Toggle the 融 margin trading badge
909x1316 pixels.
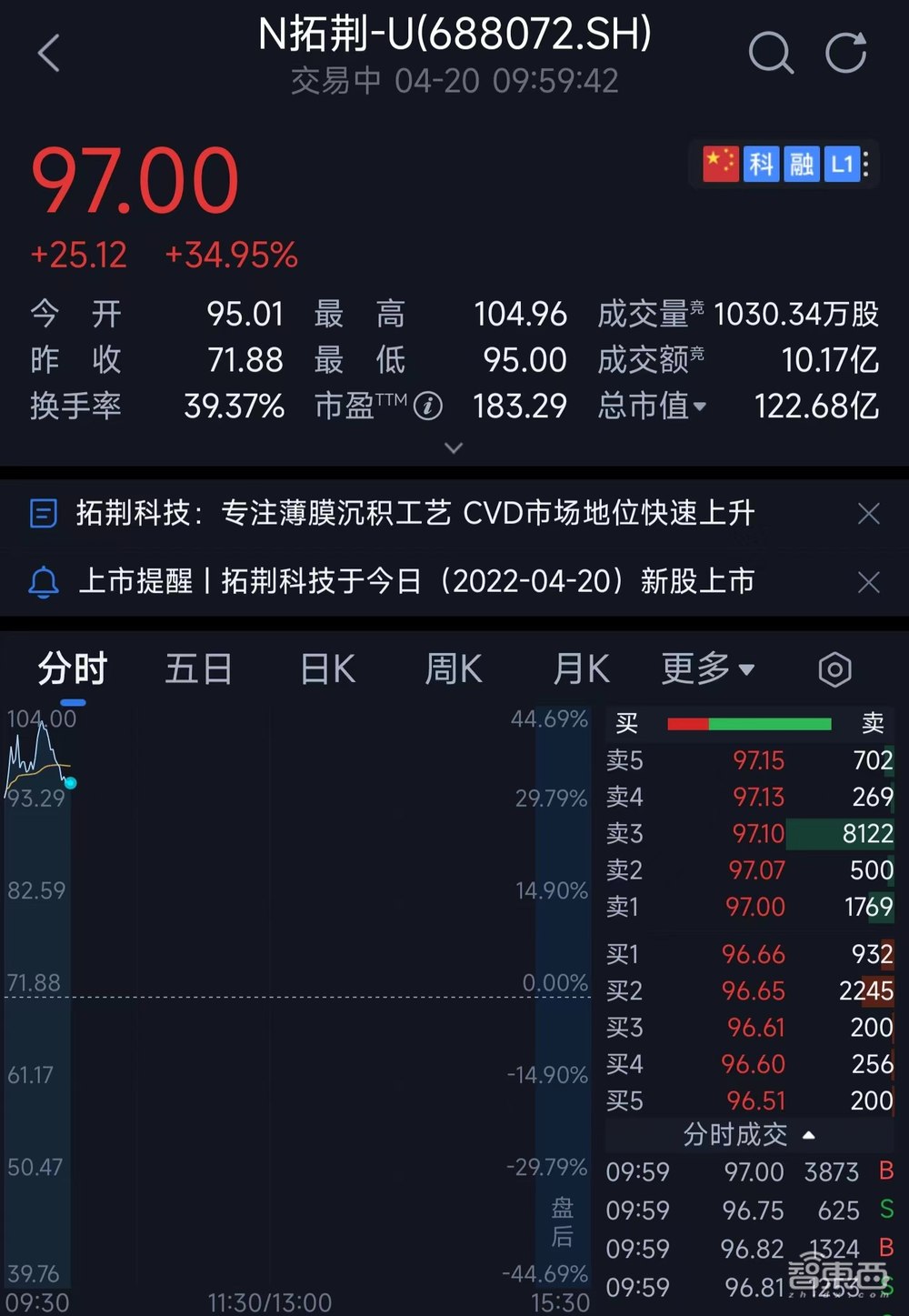pyautogui.click(x=802, y=164)
